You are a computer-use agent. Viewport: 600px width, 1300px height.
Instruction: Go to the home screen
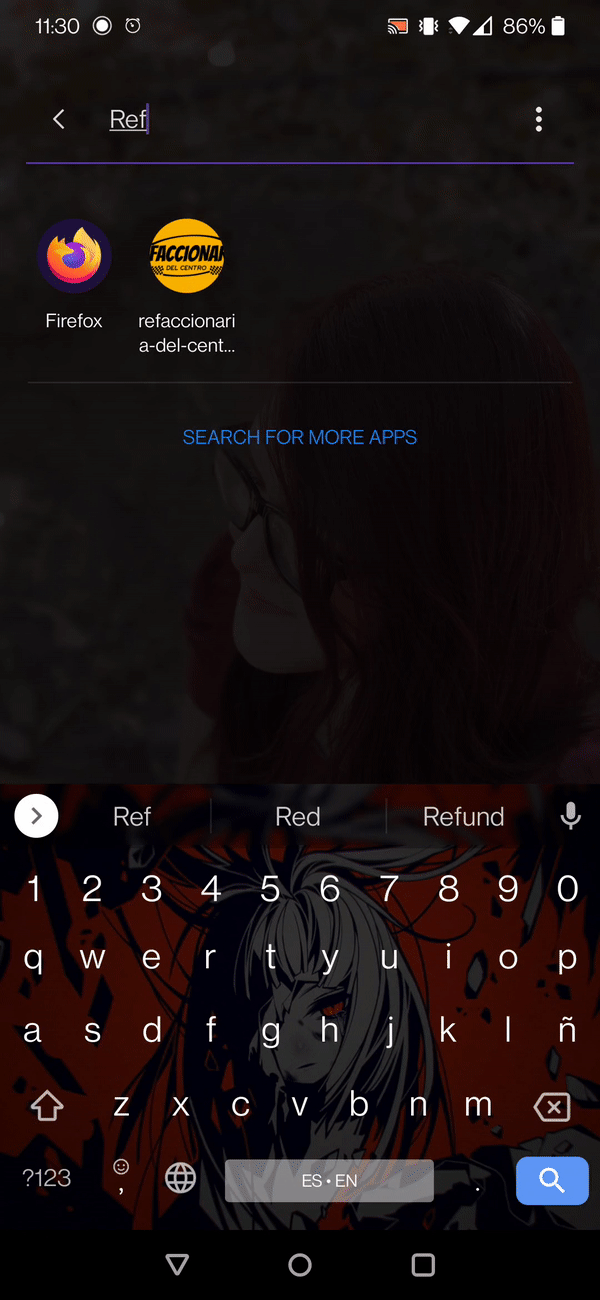coord(300,1265)
